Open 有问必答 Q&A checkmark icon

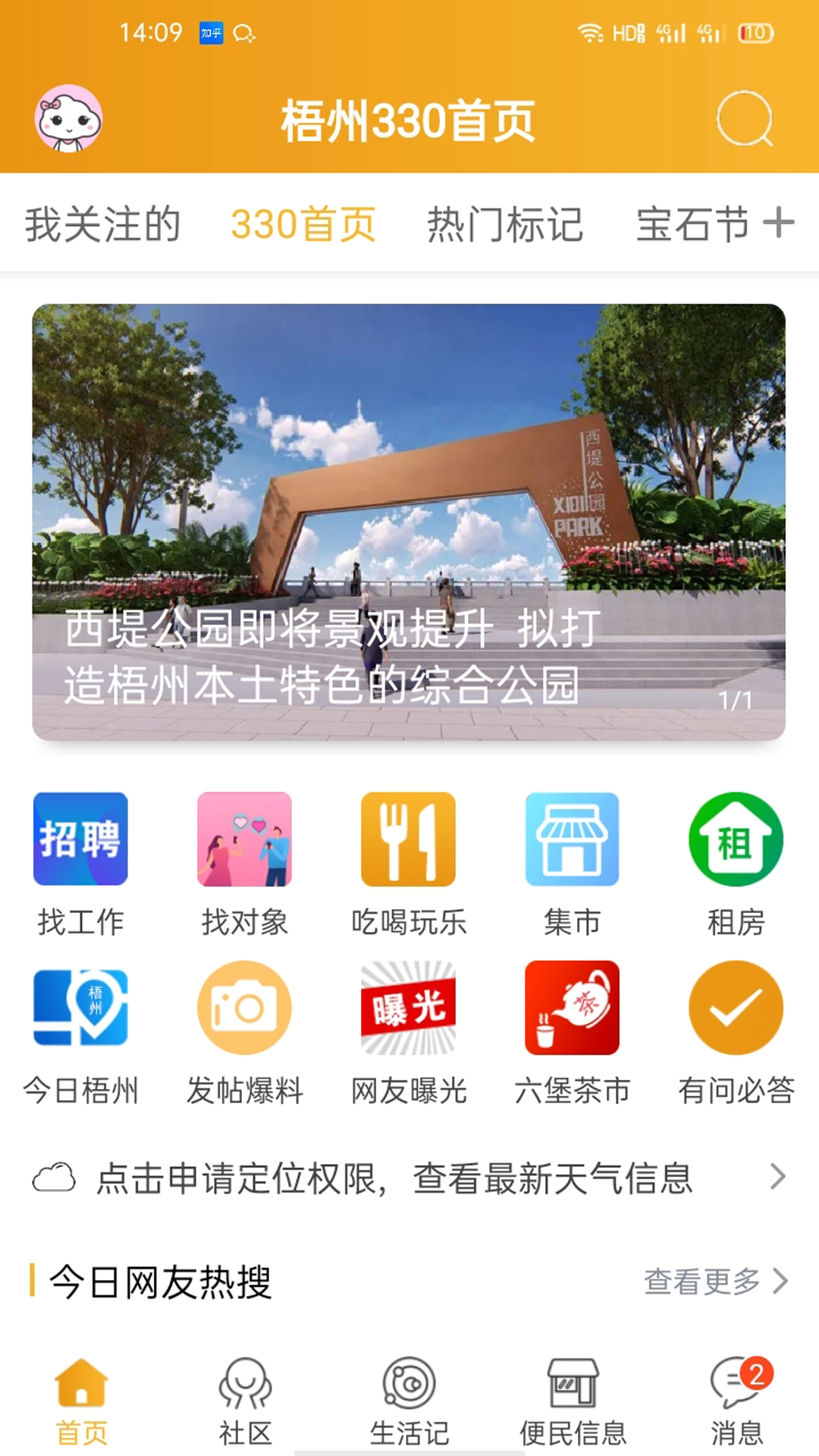(735, 1009)
